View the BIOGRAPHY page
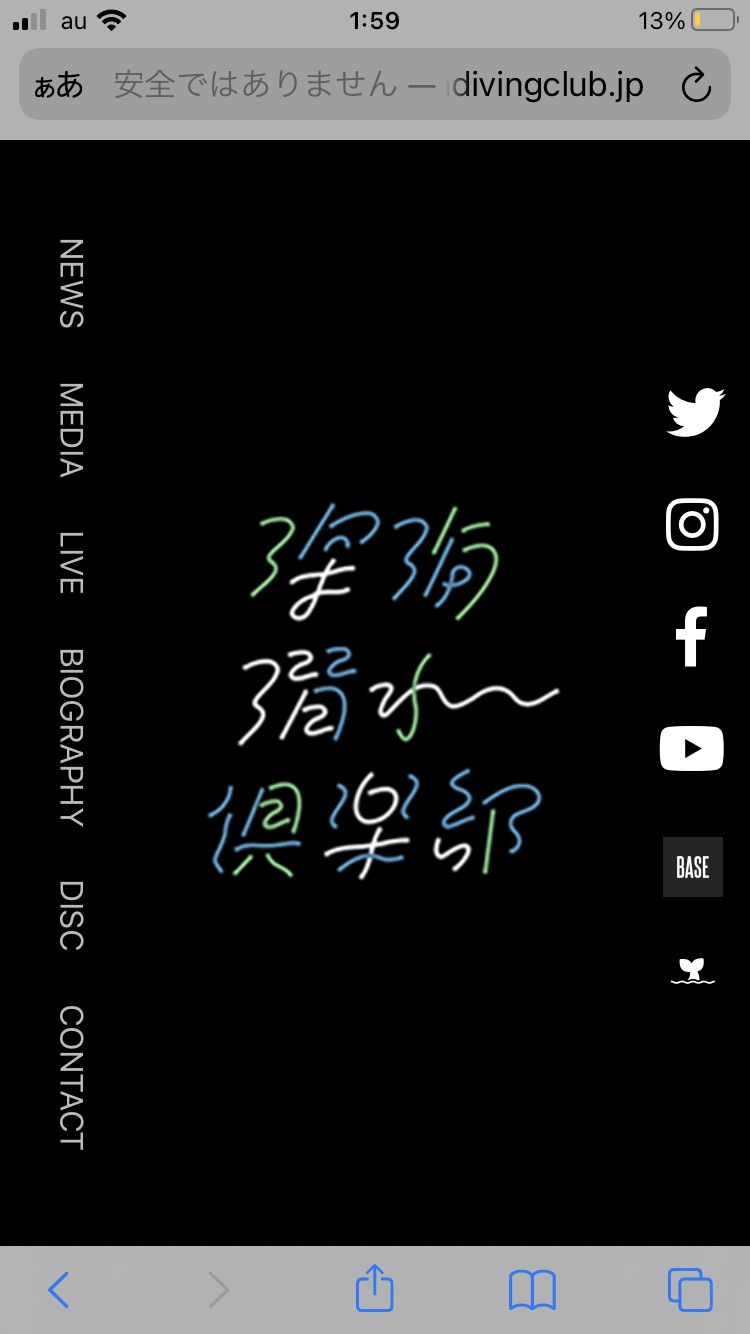This screenshot has height=1334, width=750. point(71,738)
